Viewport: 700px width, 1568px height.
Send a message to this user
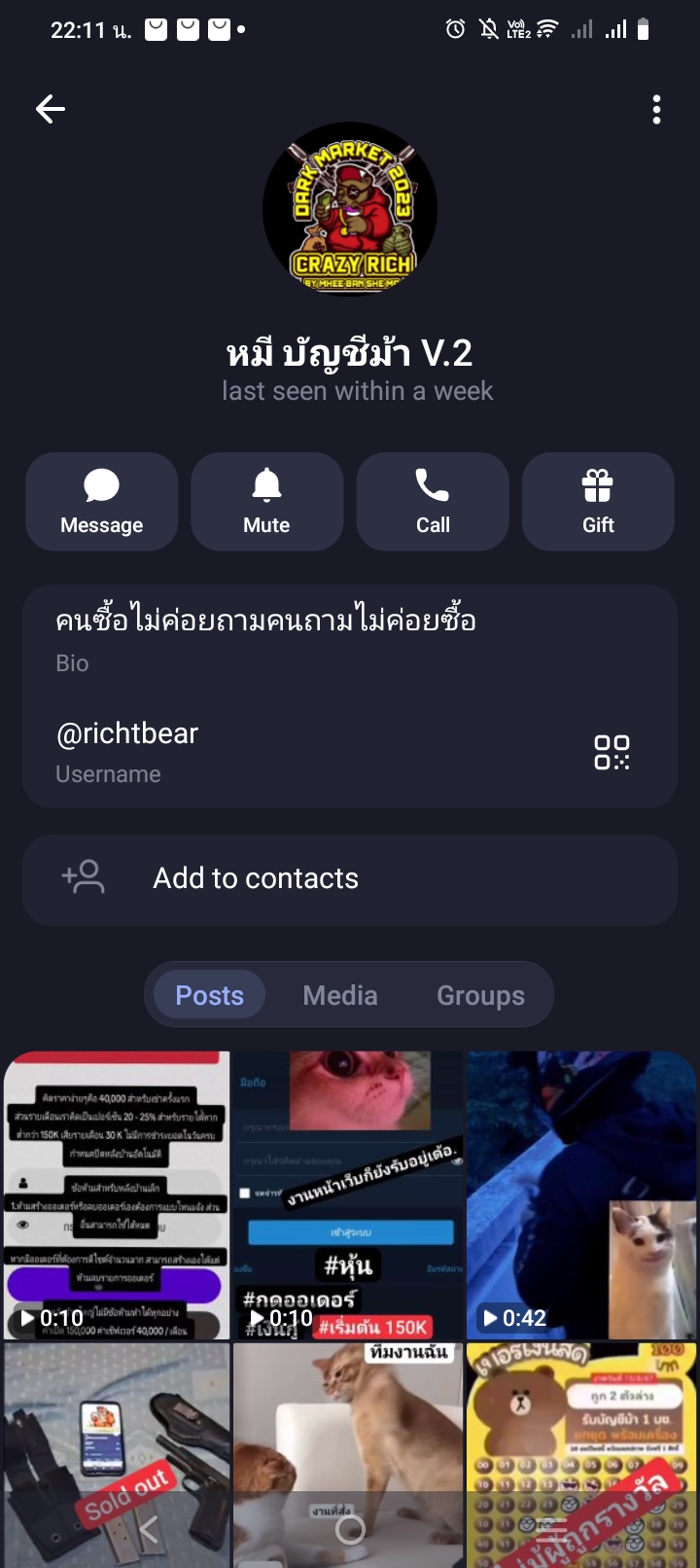[102, 502]
